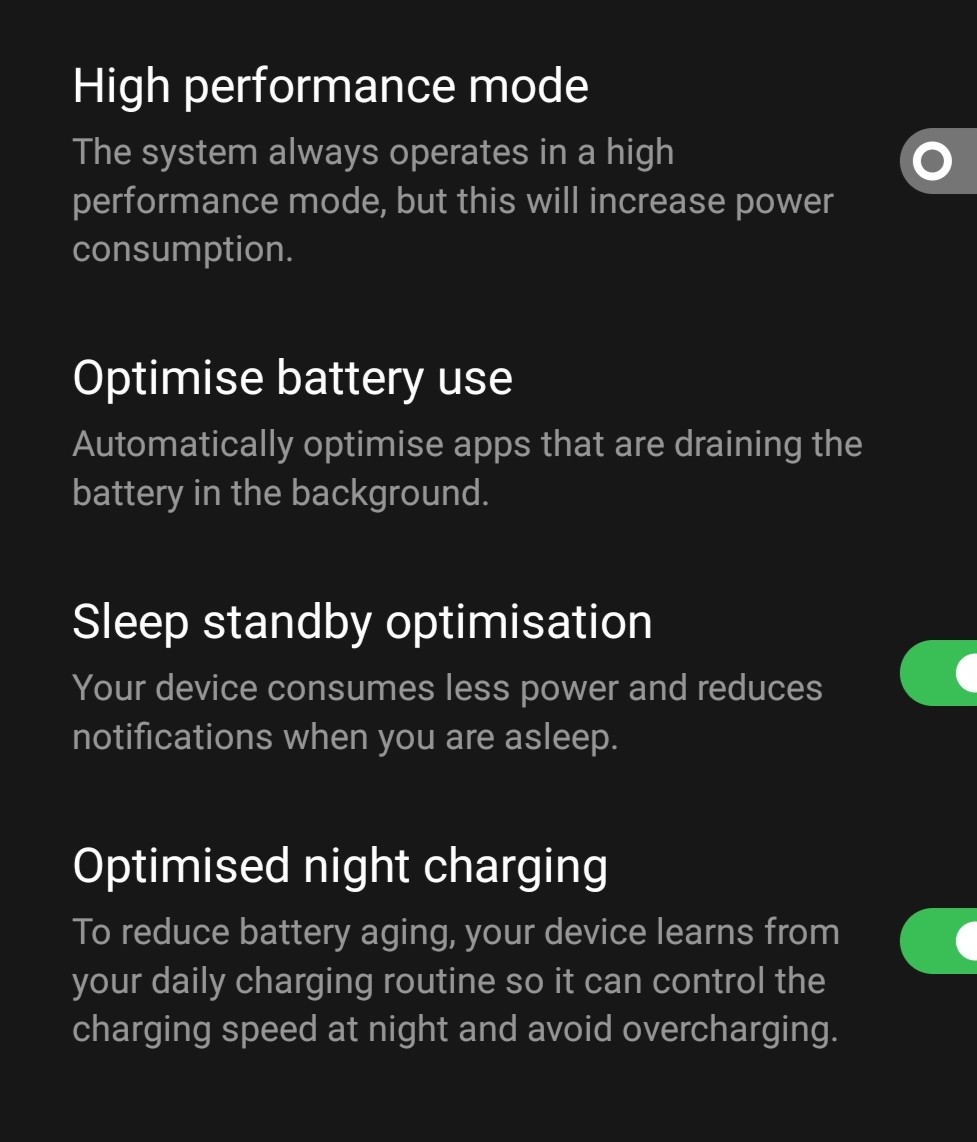Viewport: 977px width, 1142px height.
Task: Disable Optimised night charging
Action: click(x=940, y=941)
